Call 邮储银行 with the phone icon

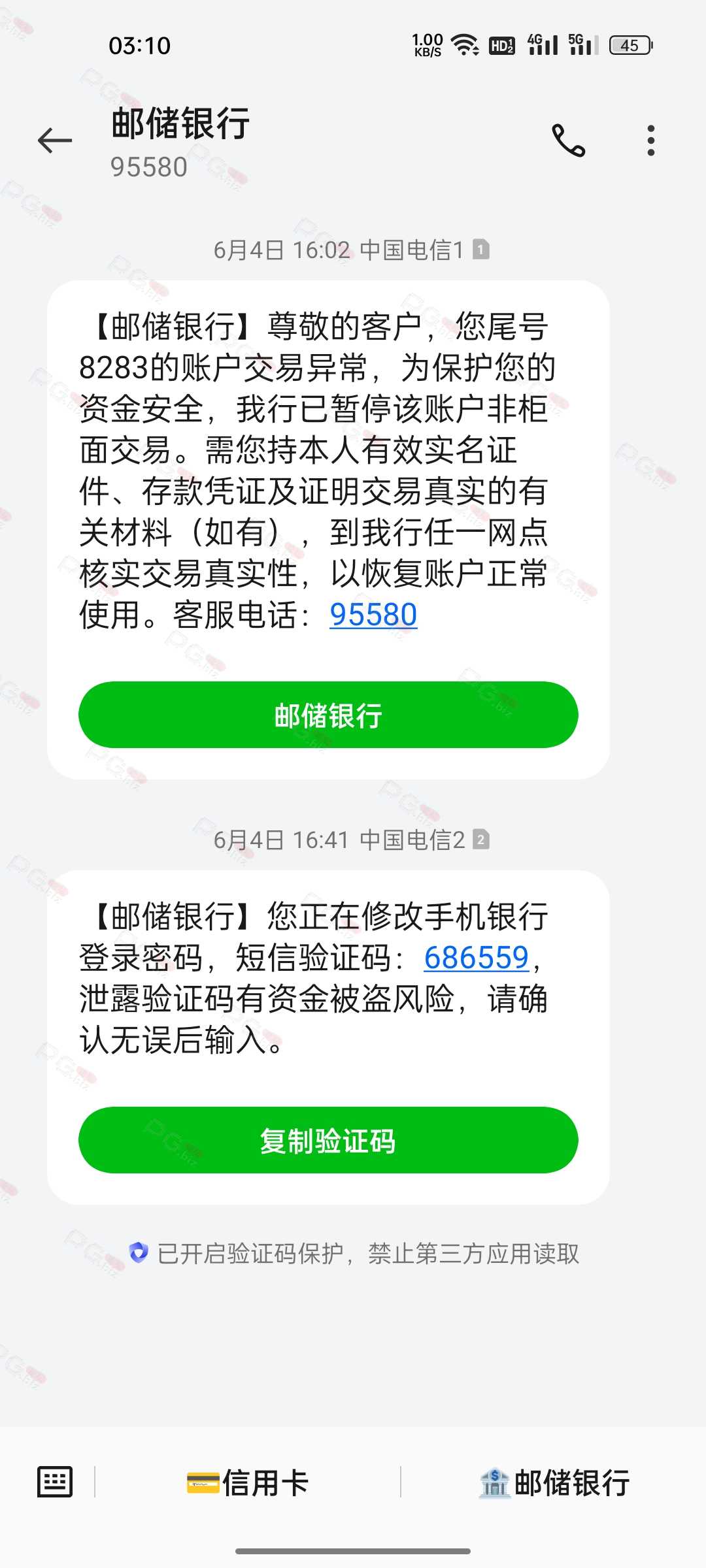point(569,140)
